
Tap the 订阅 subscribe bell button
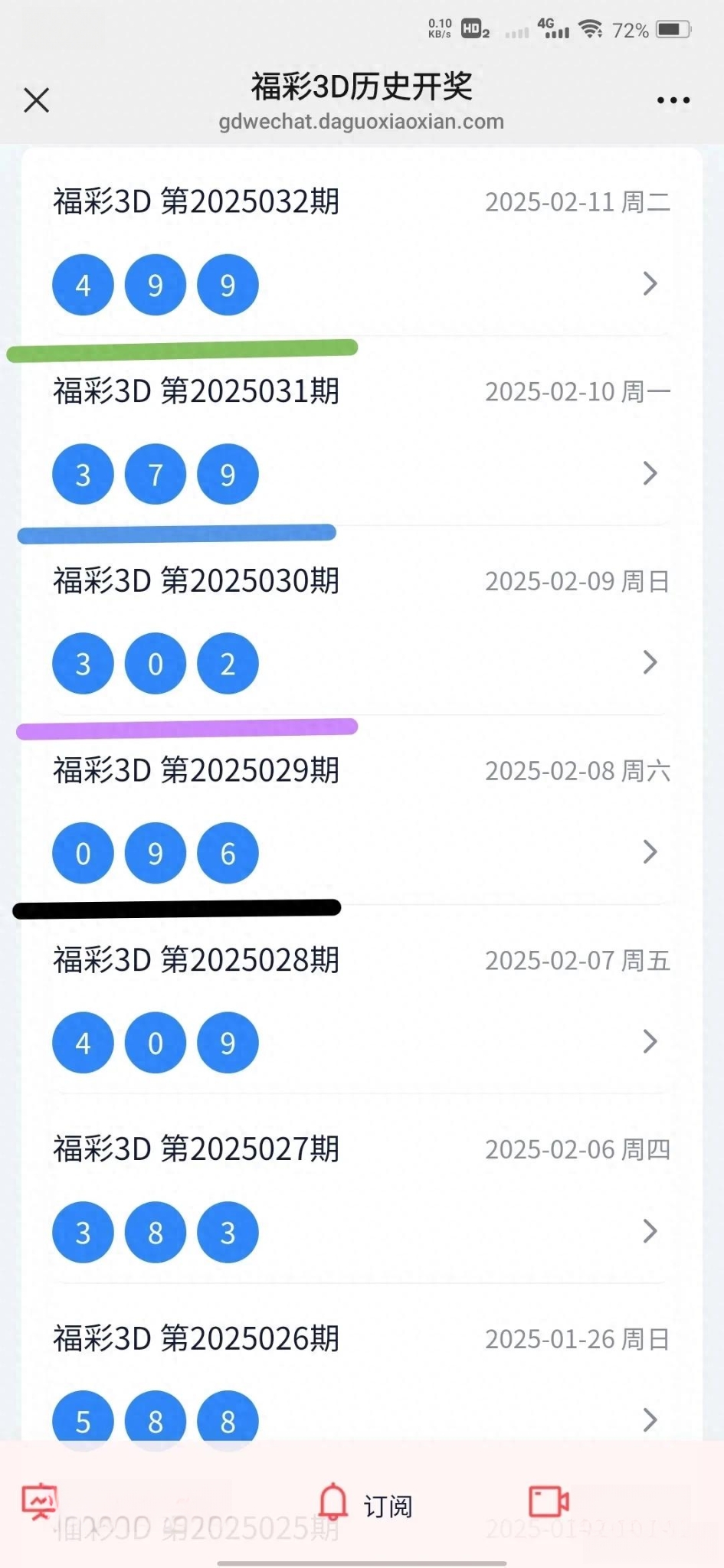point(365,1504)
